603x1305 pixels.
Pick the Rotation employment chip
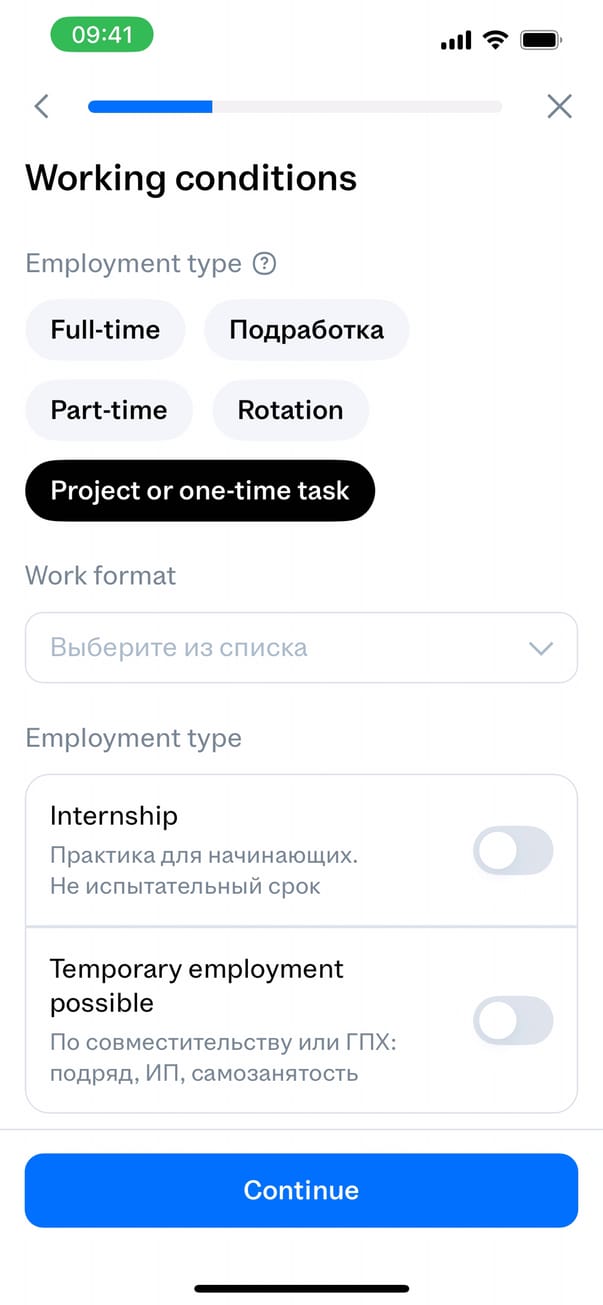pos(290,410)
